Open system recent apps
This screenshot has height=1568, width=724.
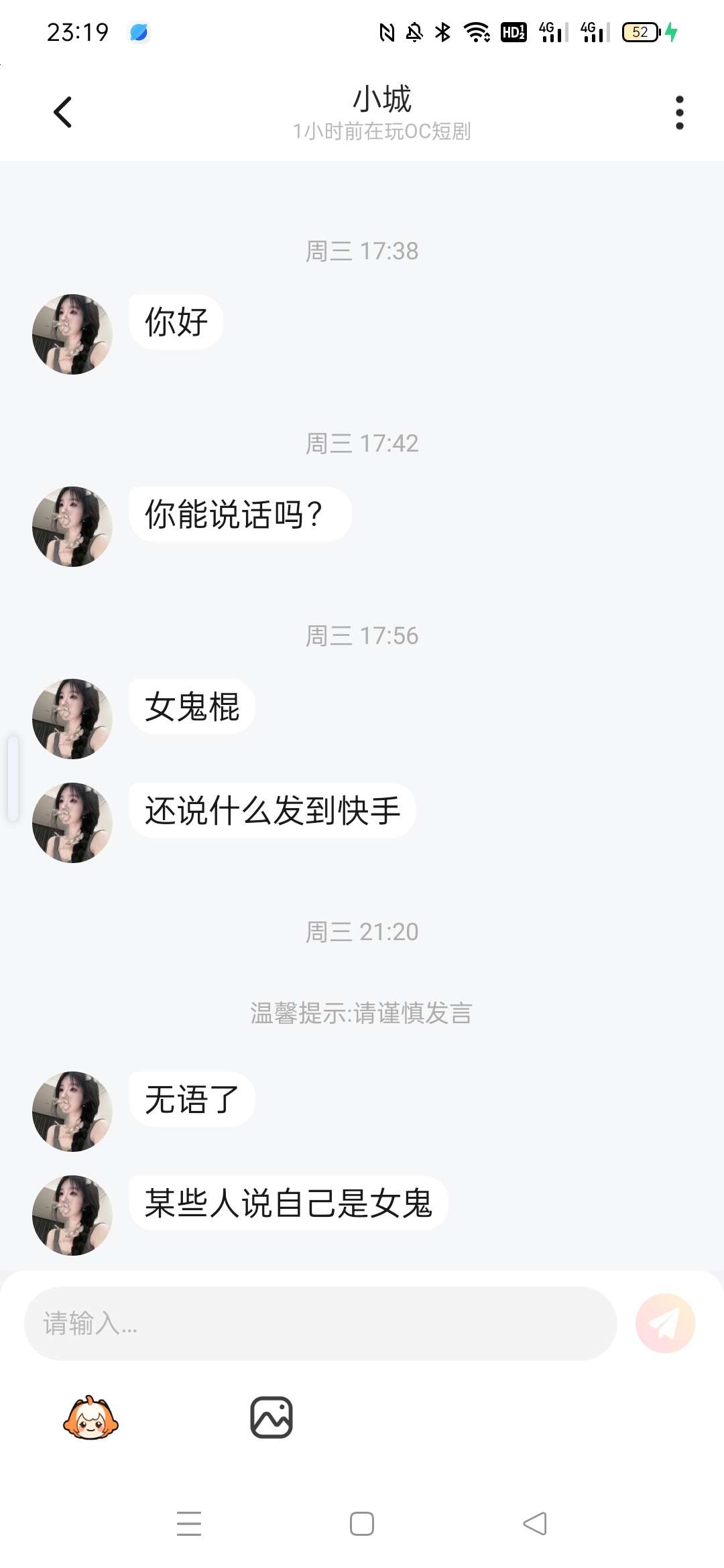point(189,1524)
